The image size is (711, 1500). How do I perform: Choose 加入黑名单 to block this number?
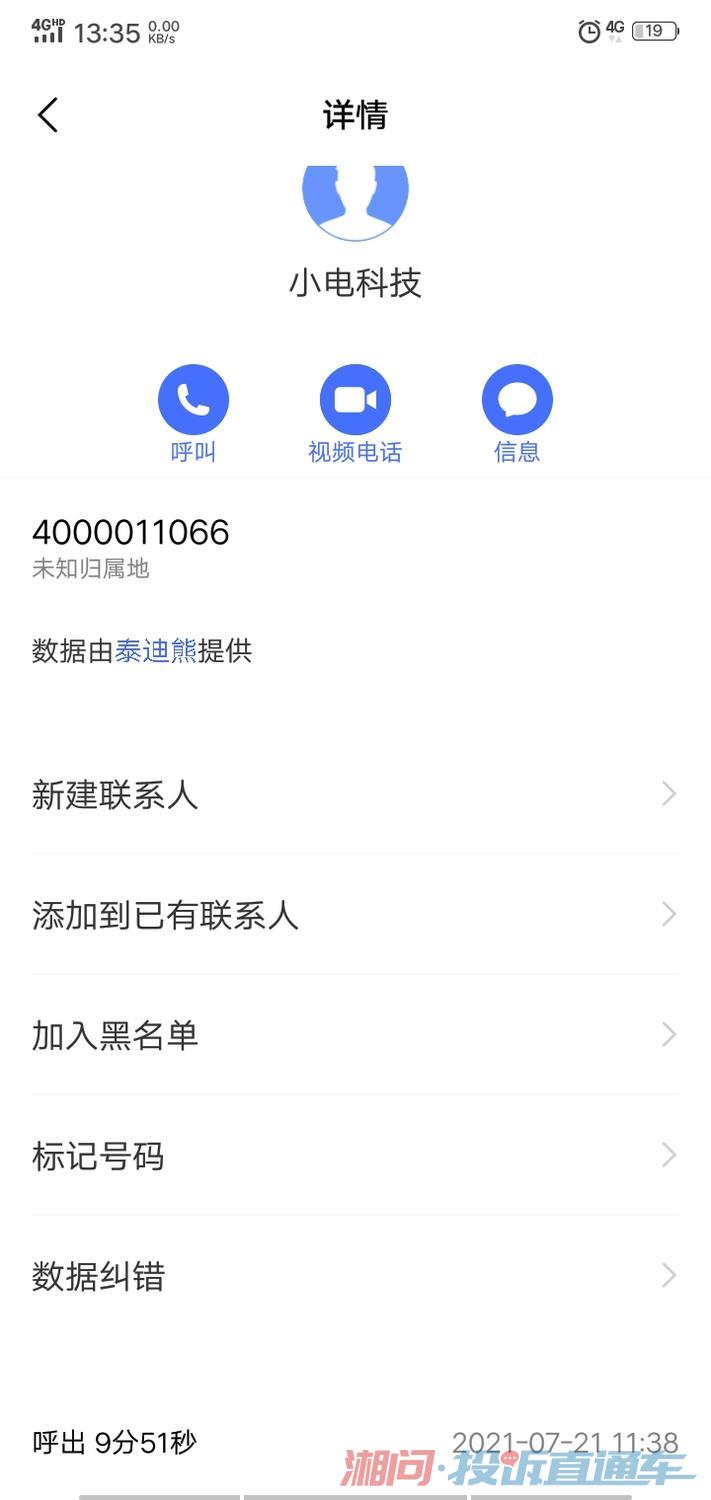click(x=355, y=1035)
